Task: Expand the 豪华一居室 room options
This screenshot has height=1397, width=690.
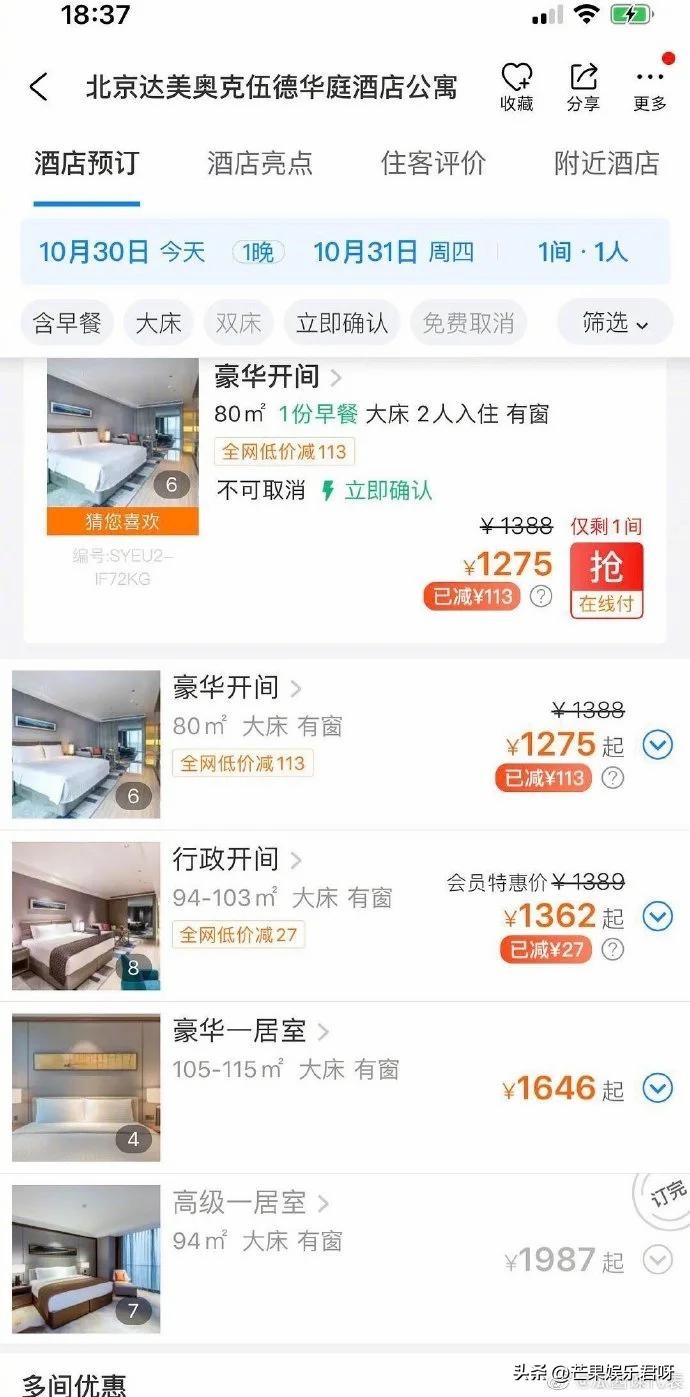Action: pos(657,1088)
